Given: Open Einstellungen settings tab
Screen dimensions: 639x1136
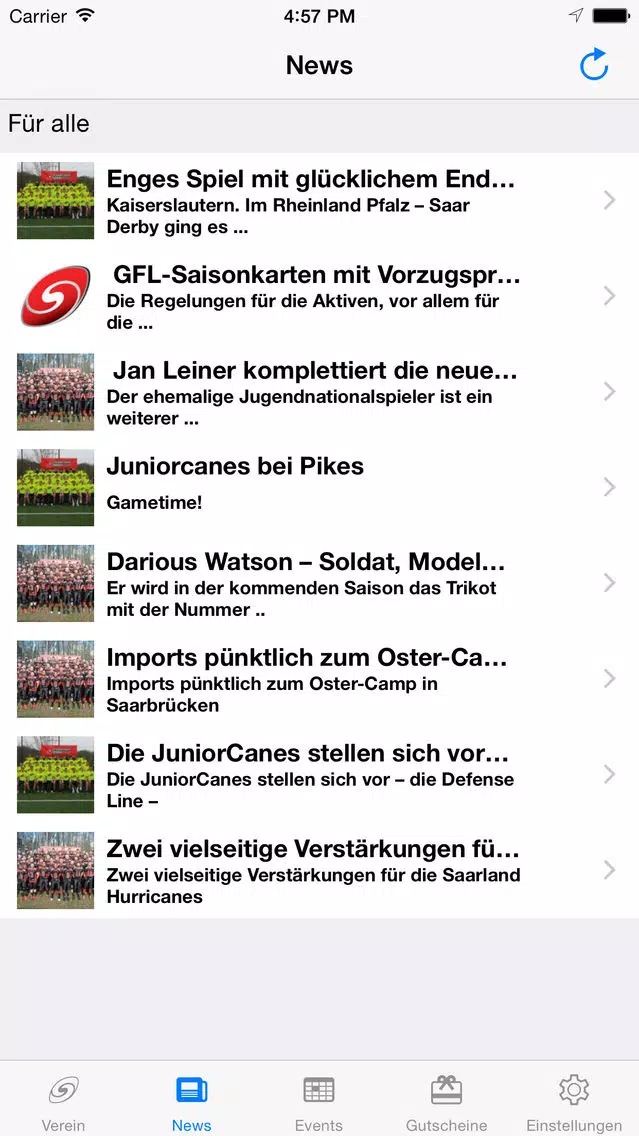Looking at the screenshot, I should click(x=574, y=1101).
